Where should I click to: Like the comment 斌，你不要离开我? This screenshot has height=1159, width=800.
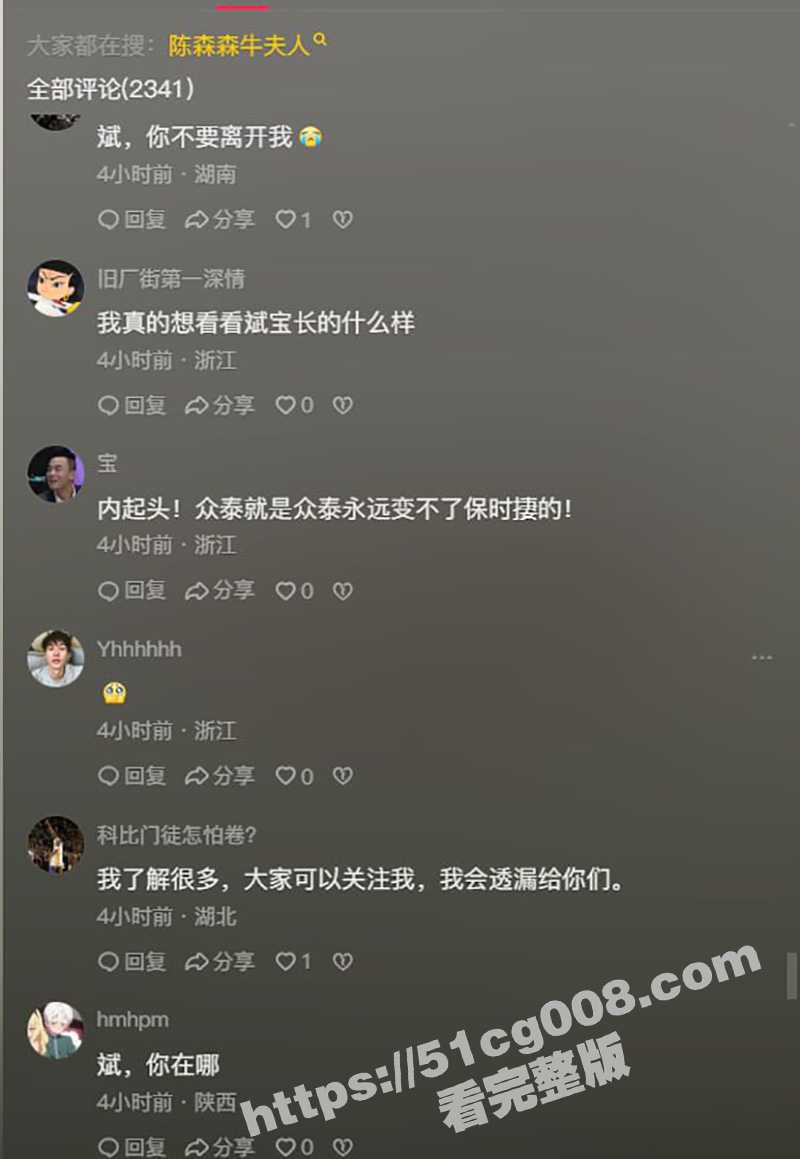click(293, 220)
